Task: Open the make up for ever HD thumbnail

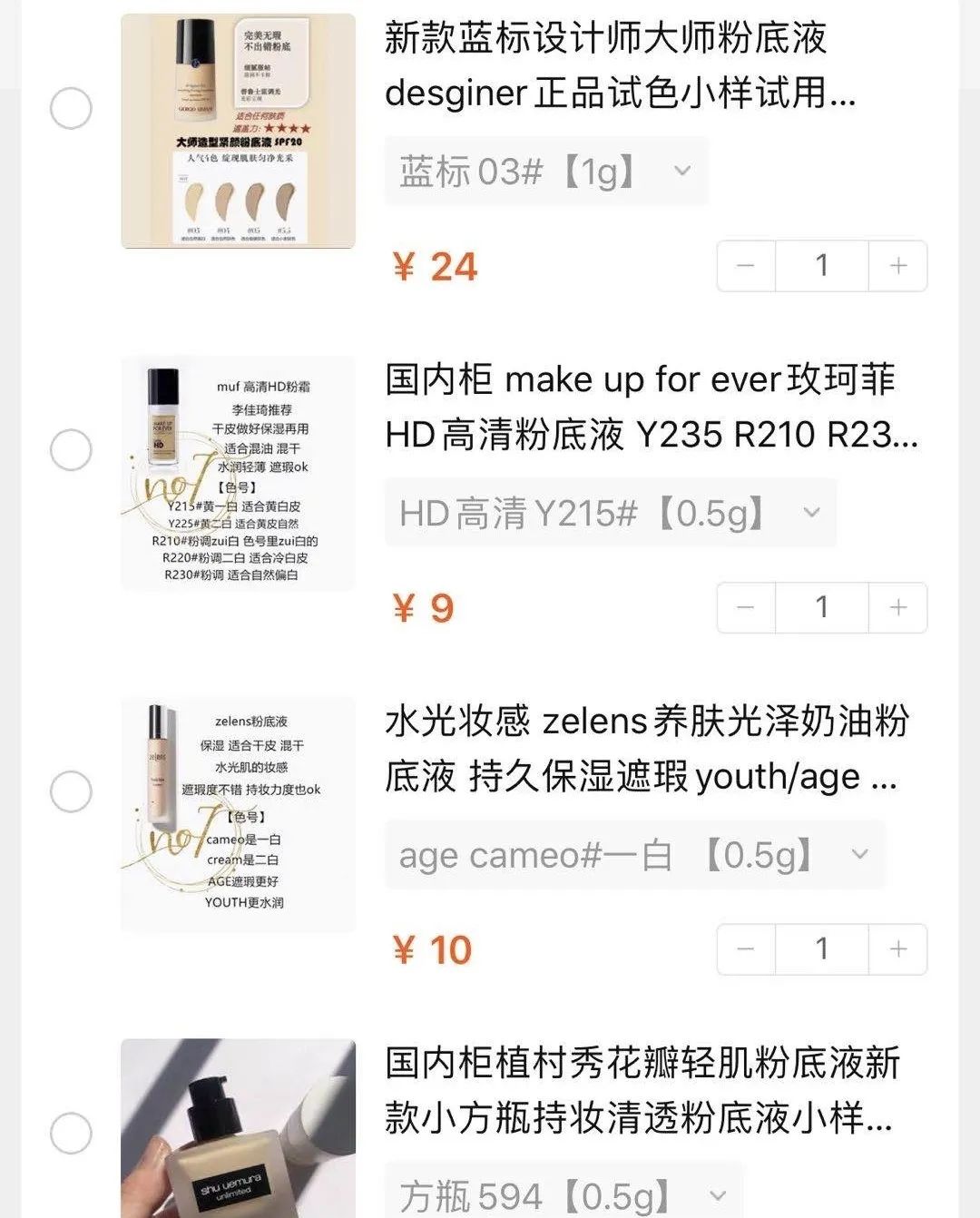Action: (x=236, y=472)
